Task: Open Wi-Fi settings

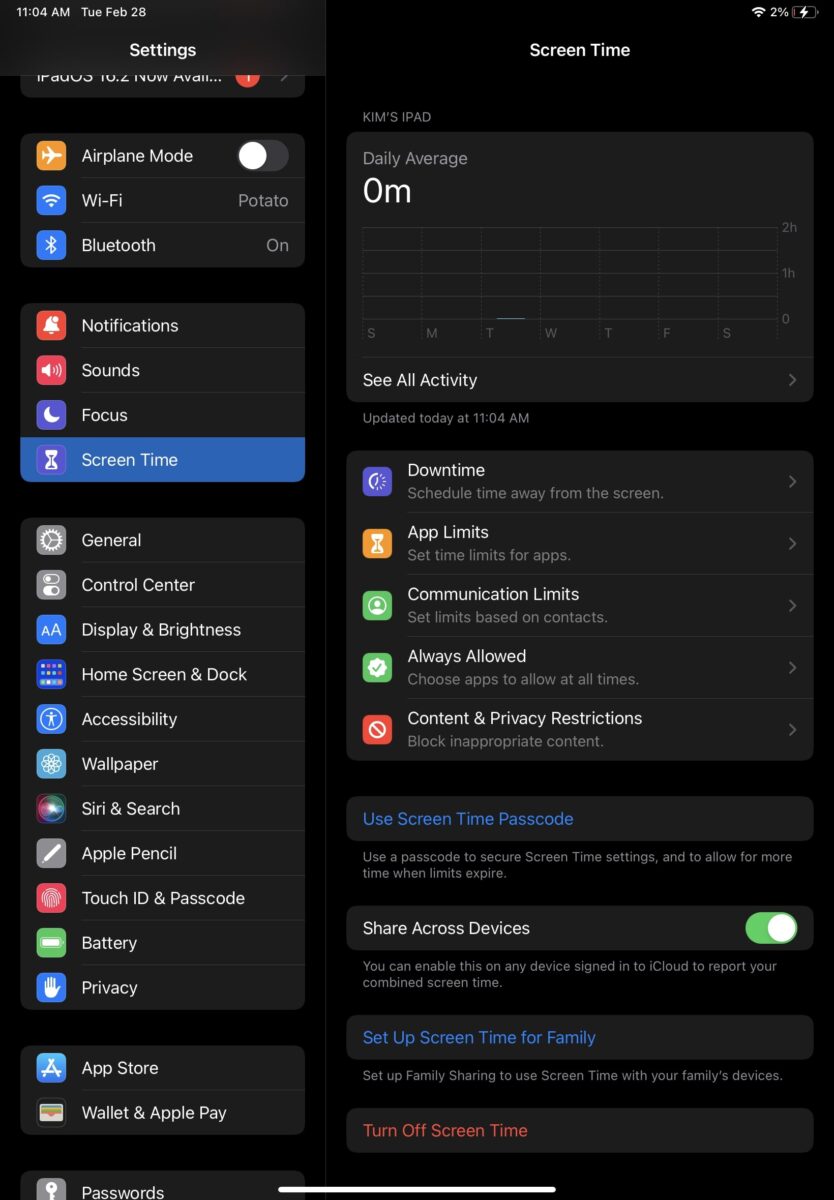Action: (162, 201)
